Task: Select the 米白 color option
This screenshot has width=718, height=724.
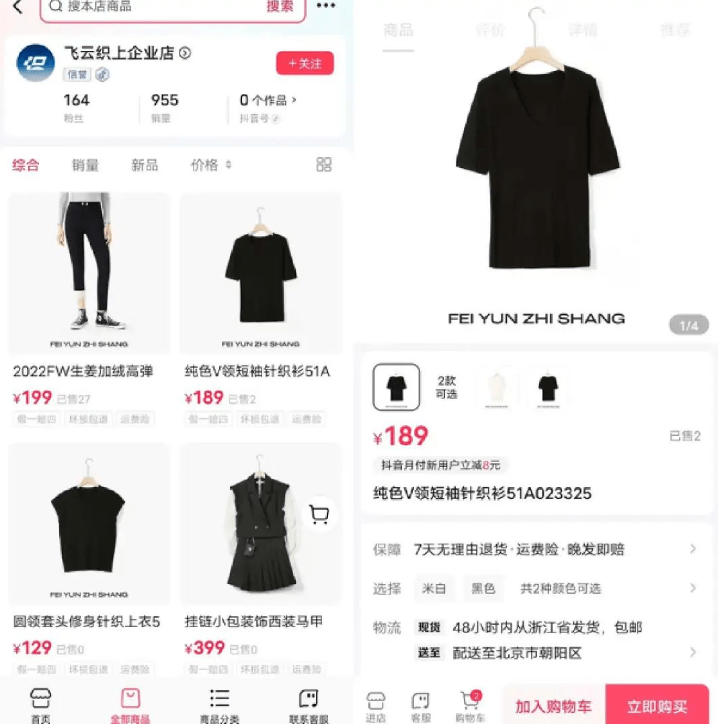Action: 434,589
